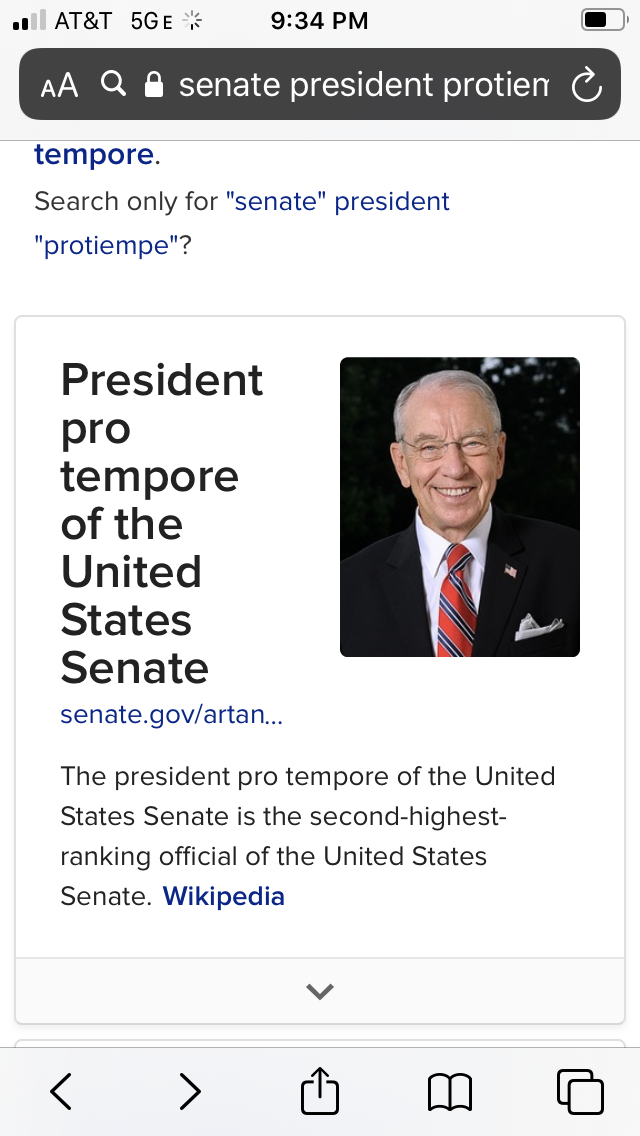The image size is (640, 1136).
Task: Open Safari bookmarks
Action: tap(450, 1092)
